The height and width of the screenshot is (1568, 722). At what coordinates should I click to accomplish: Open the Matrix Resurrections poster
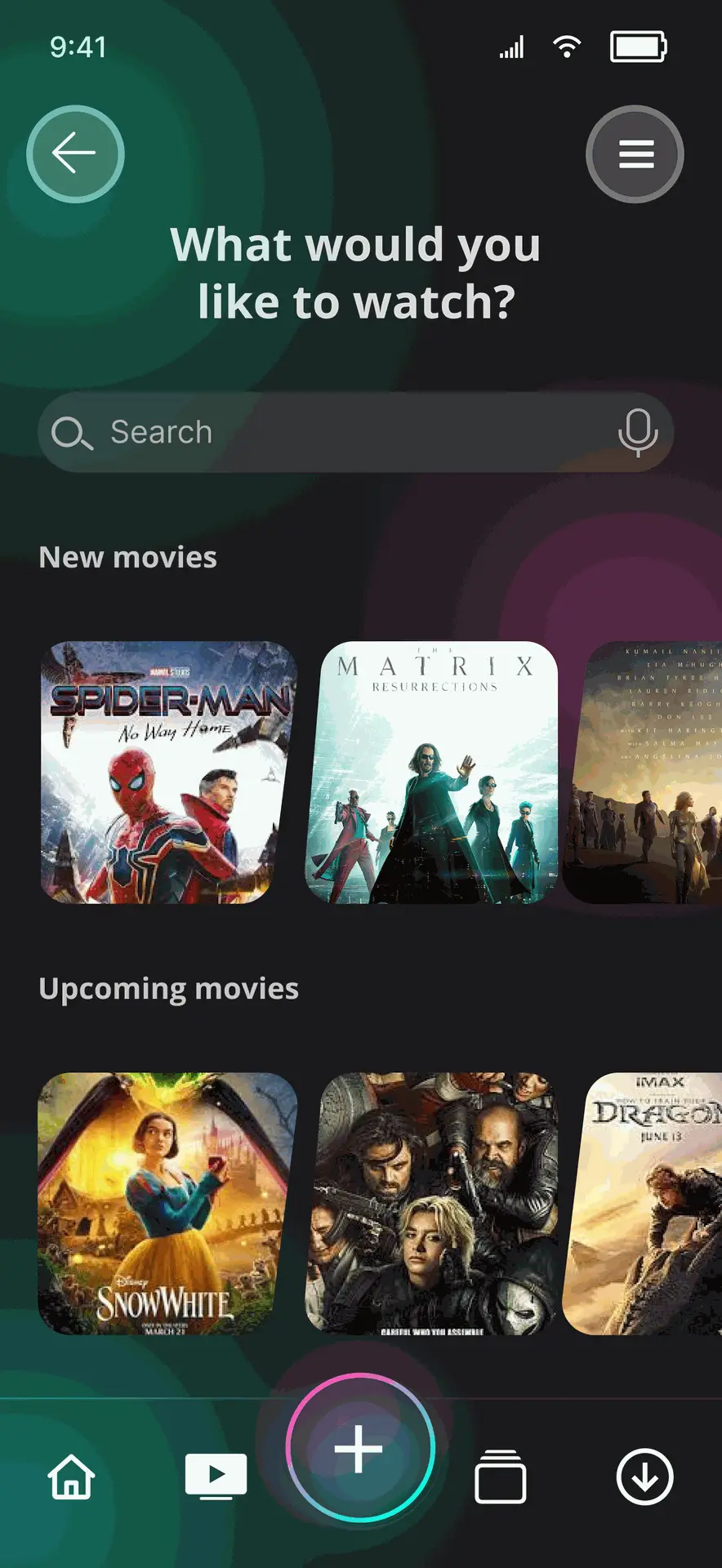431,773
